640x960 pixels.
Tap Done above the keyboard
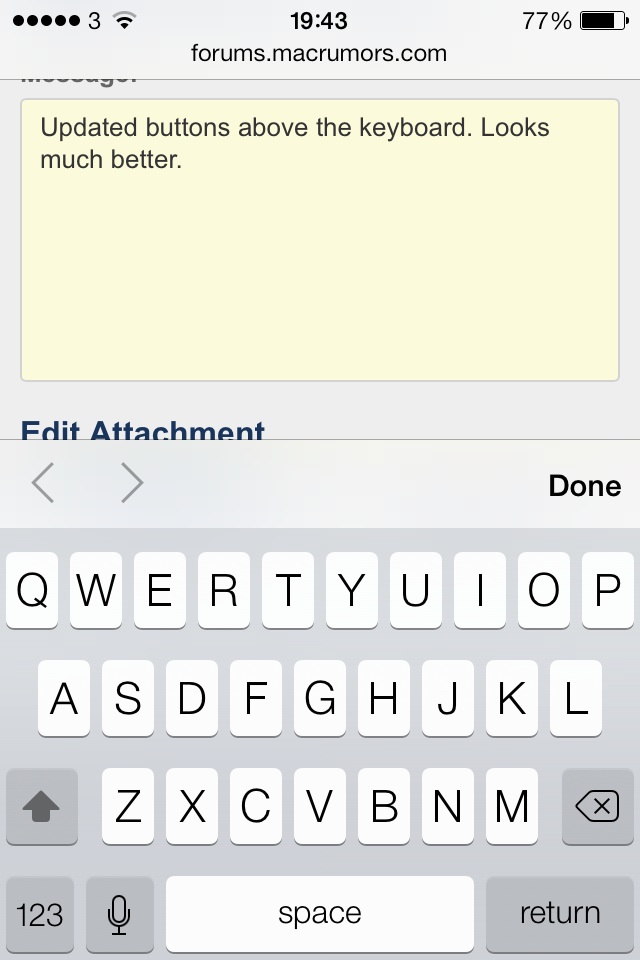(x=584, y=486)
